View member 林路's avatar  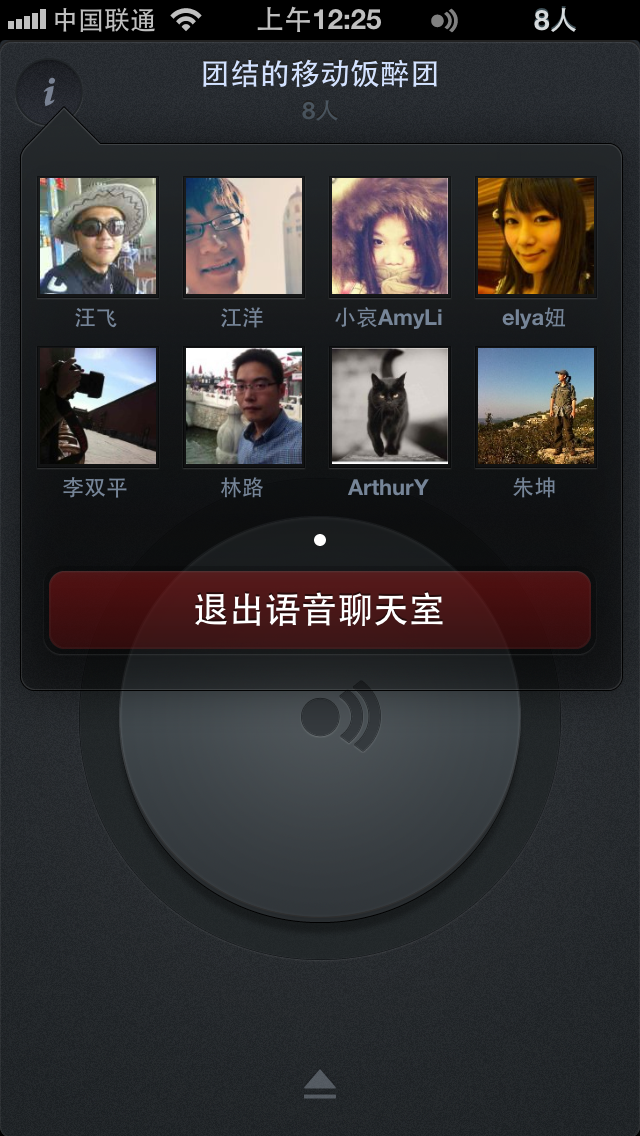pos(243,406)
